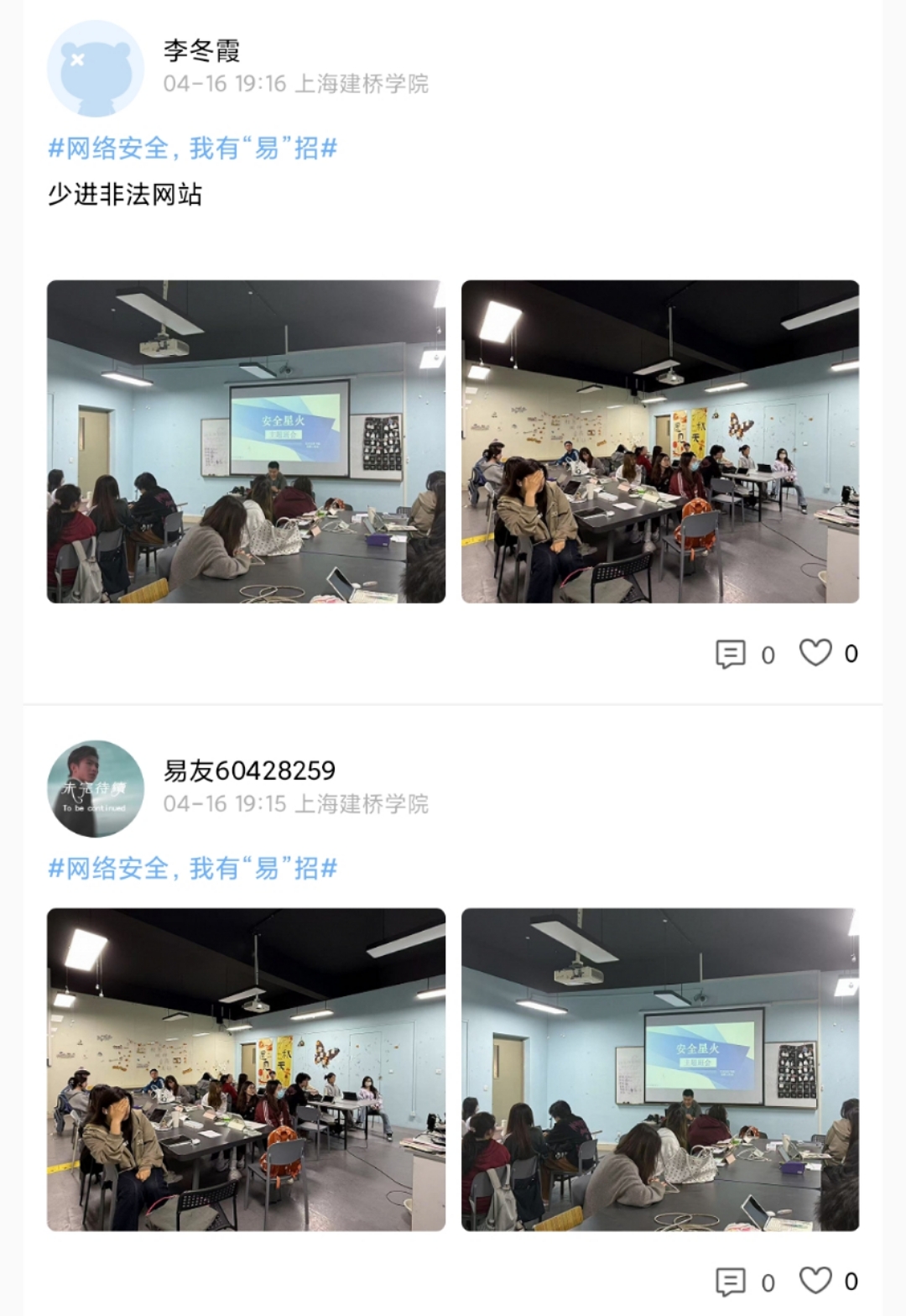View first photo in 李冬霞's post
Viewport: 906px width, 1316px height.
[x=246, y=441]
